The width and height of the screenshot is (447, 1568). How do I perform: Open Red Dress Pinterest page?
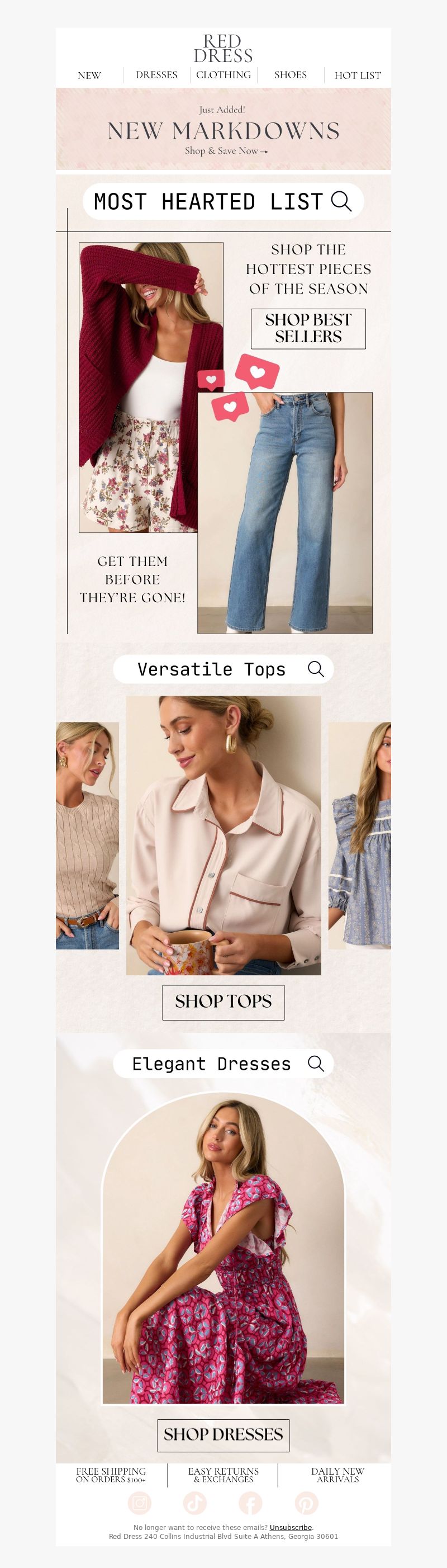point(307,1503)
